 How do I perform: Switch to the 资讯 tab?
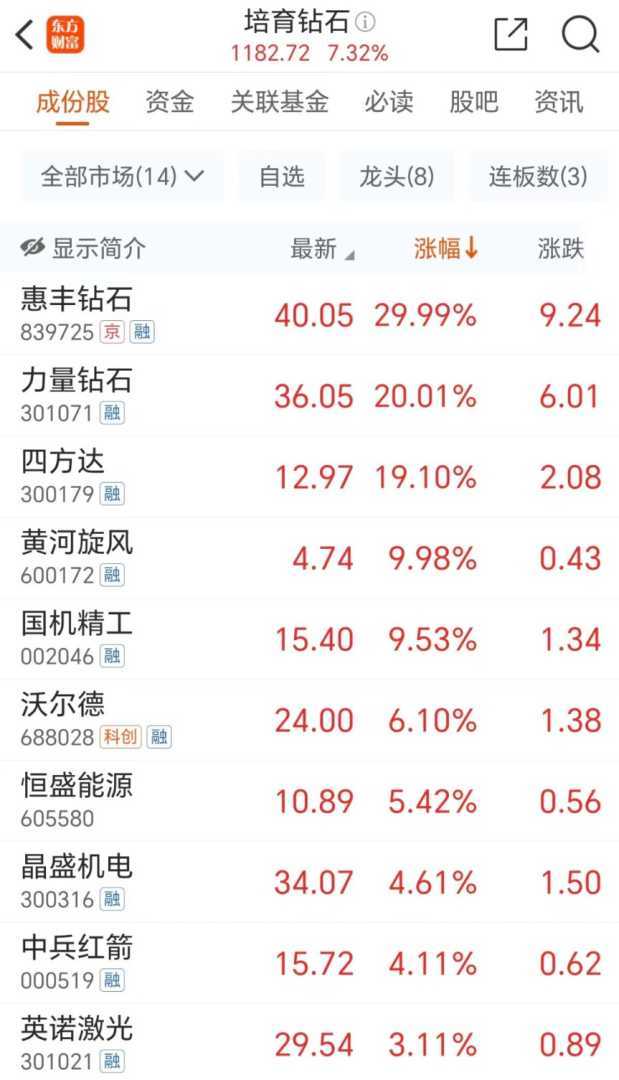point(558,102)
